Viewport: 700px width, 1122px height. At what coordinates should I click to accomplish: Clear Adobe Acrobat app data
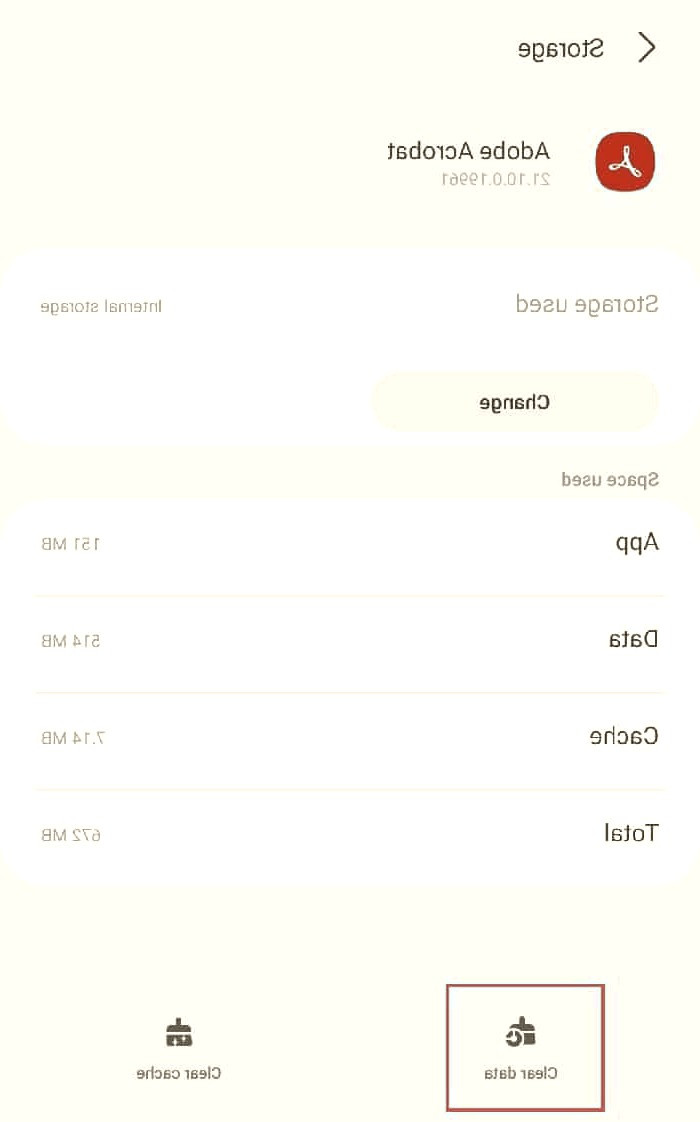(524, 1048)
